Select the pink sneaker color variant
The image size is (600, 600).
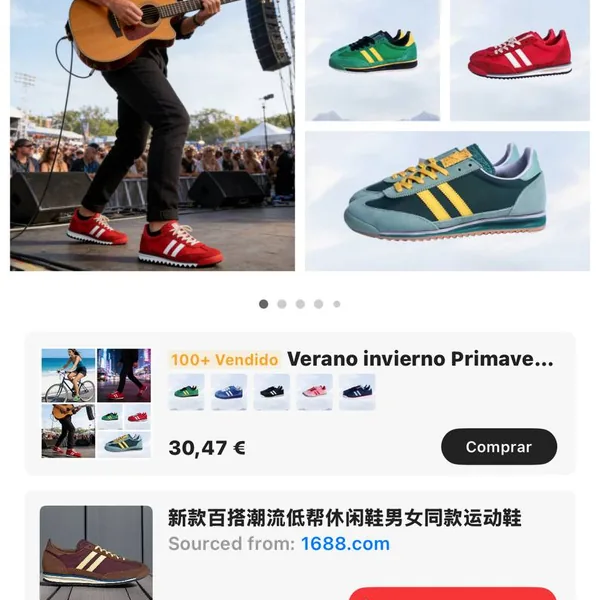pos(314,392)
